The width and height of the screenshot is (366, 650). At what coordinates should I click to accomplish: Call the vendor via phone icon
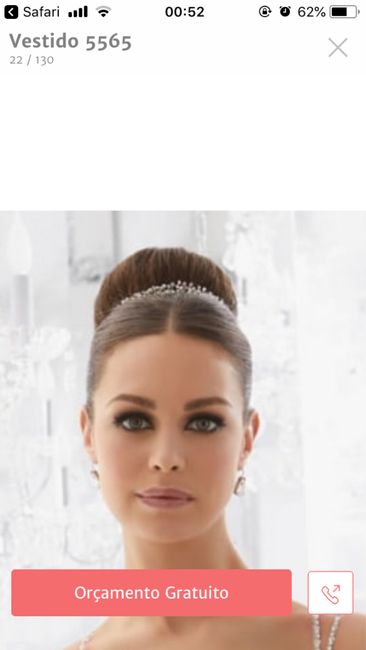(x=331, y=593)
